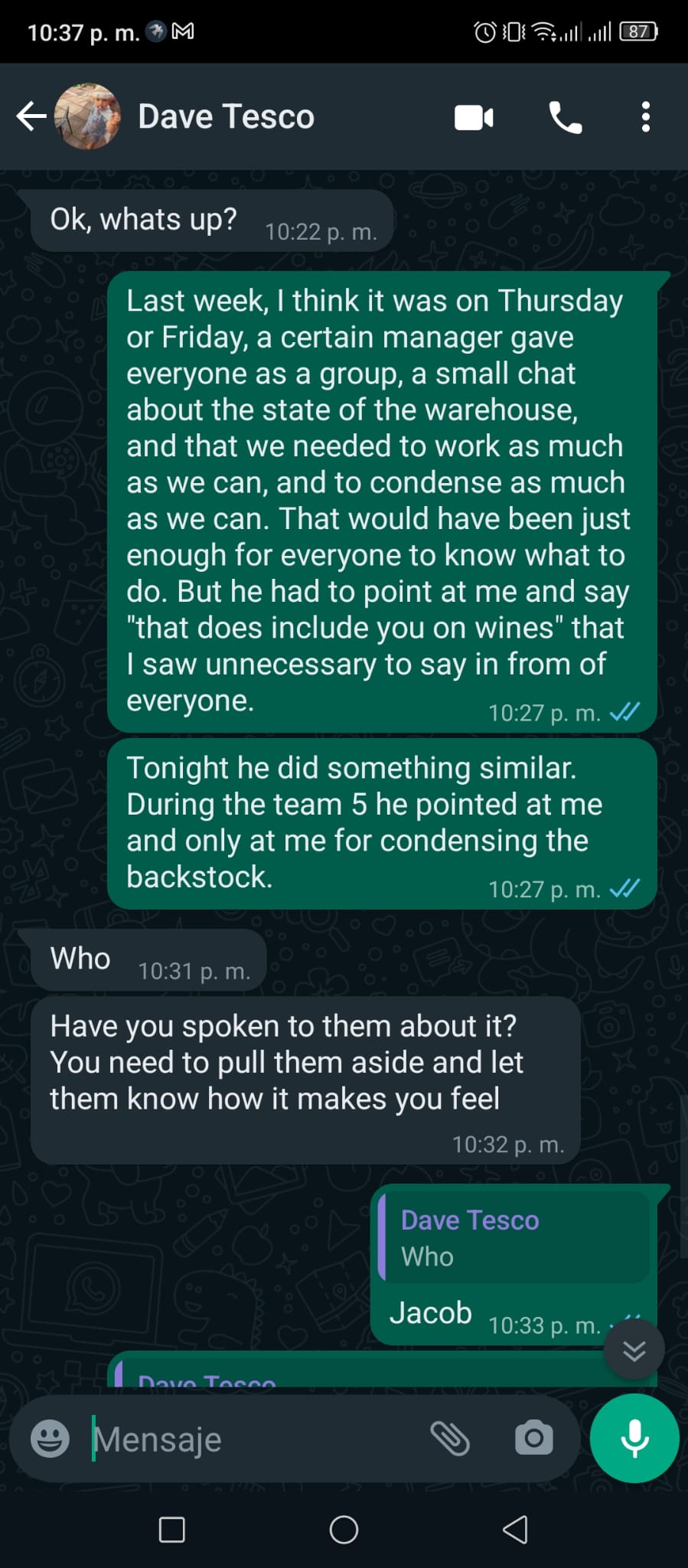Start a video call with Dave Tesco

coord(474,118)
